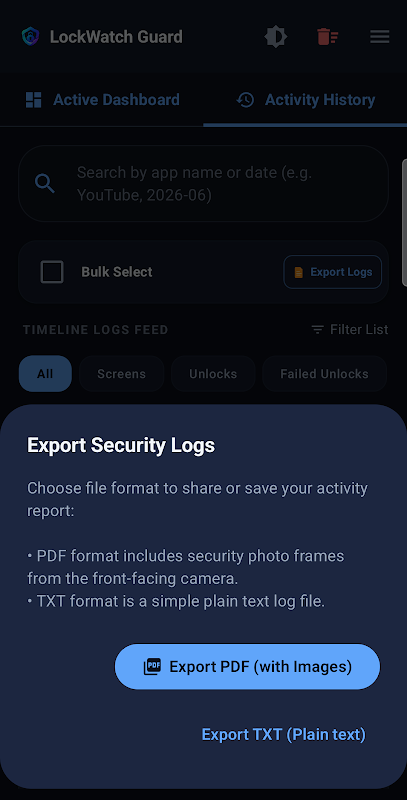Focus the search by app name field
This screenshot has height=800, width=407.
click(x=203, y=184)
